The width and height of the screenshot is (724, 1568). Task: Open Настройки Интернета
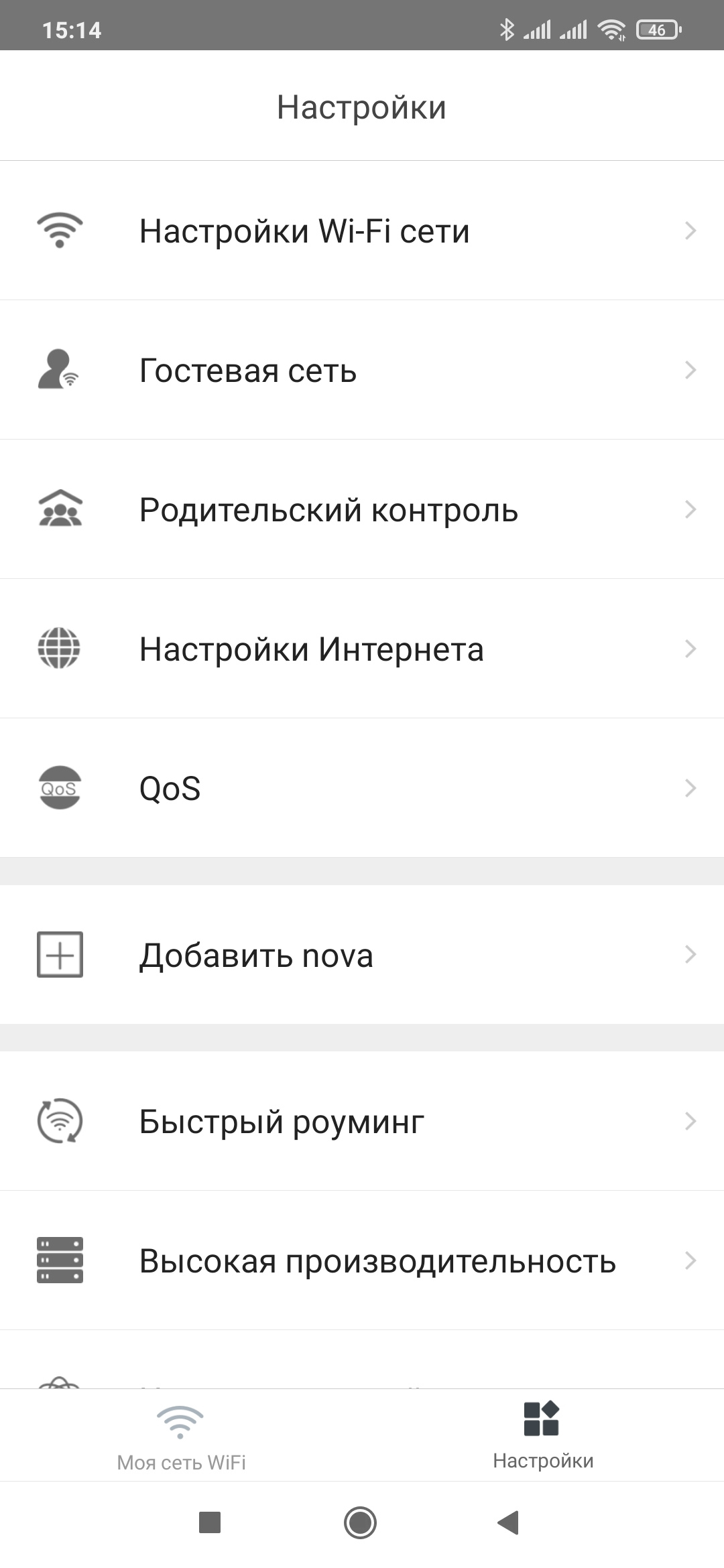pos(362,649)
